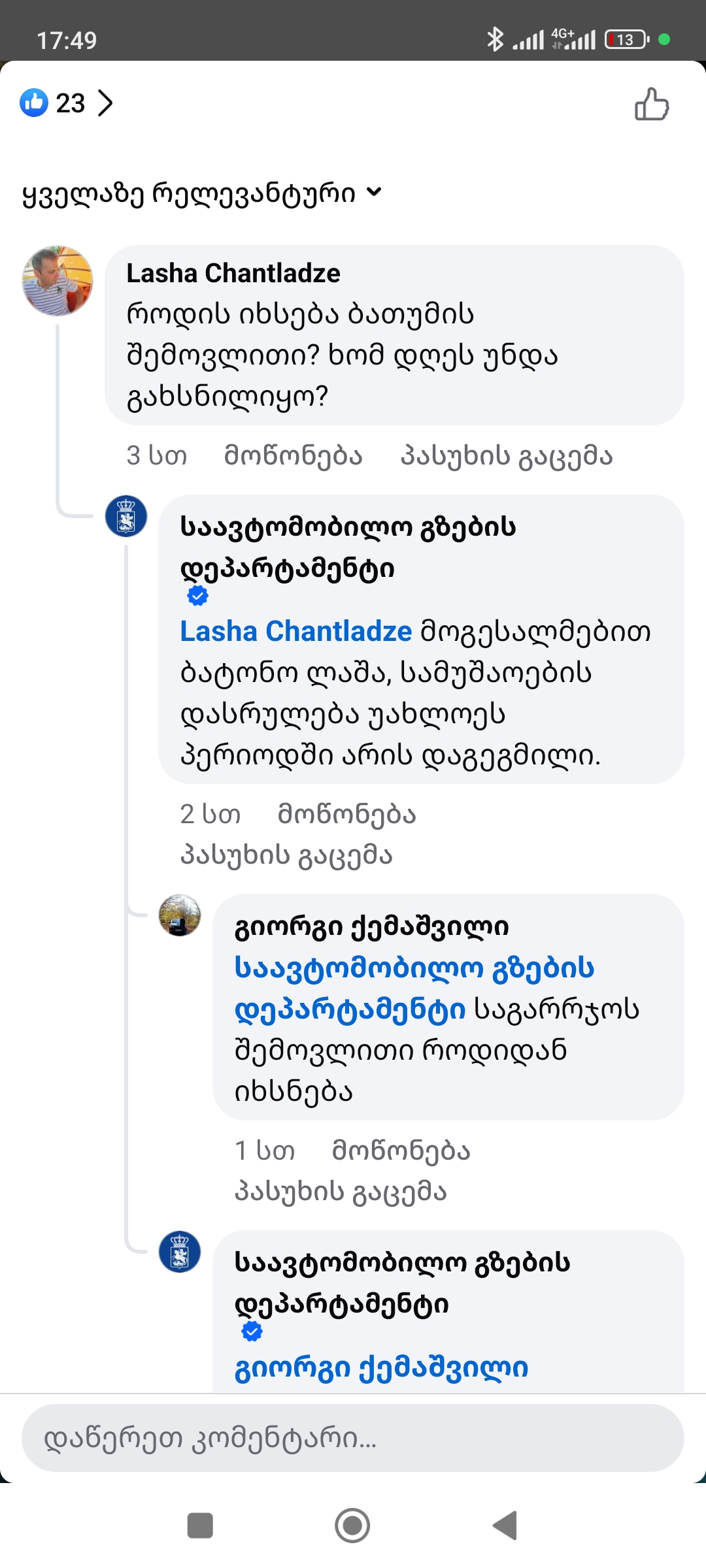Image resolution: width=706 pixels, height=1568 pixels.
Task: Reply to the department's 2 სთ comment
Action: (x=286, y=856)
